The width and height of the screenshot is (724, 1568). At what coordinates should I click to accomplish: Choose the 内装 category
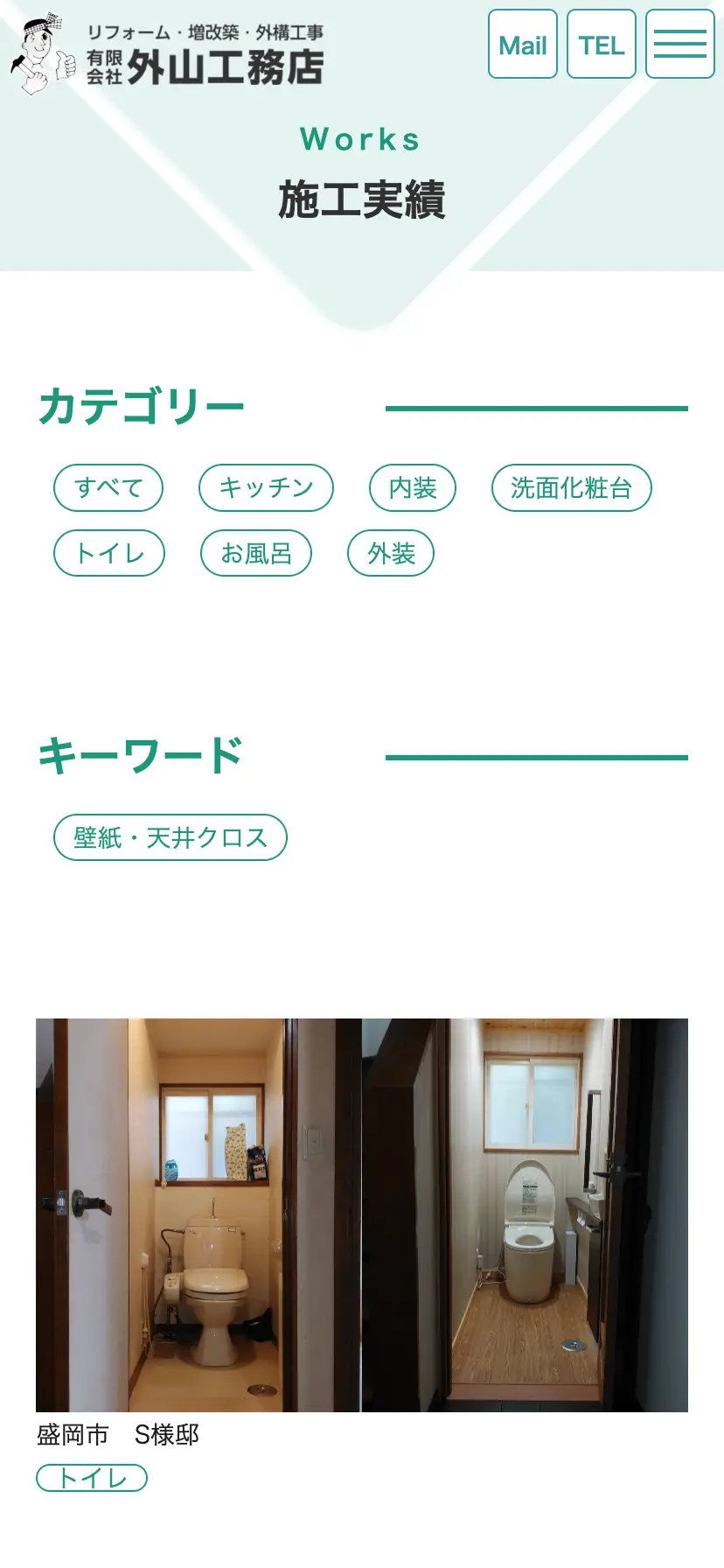coord(412,488)
